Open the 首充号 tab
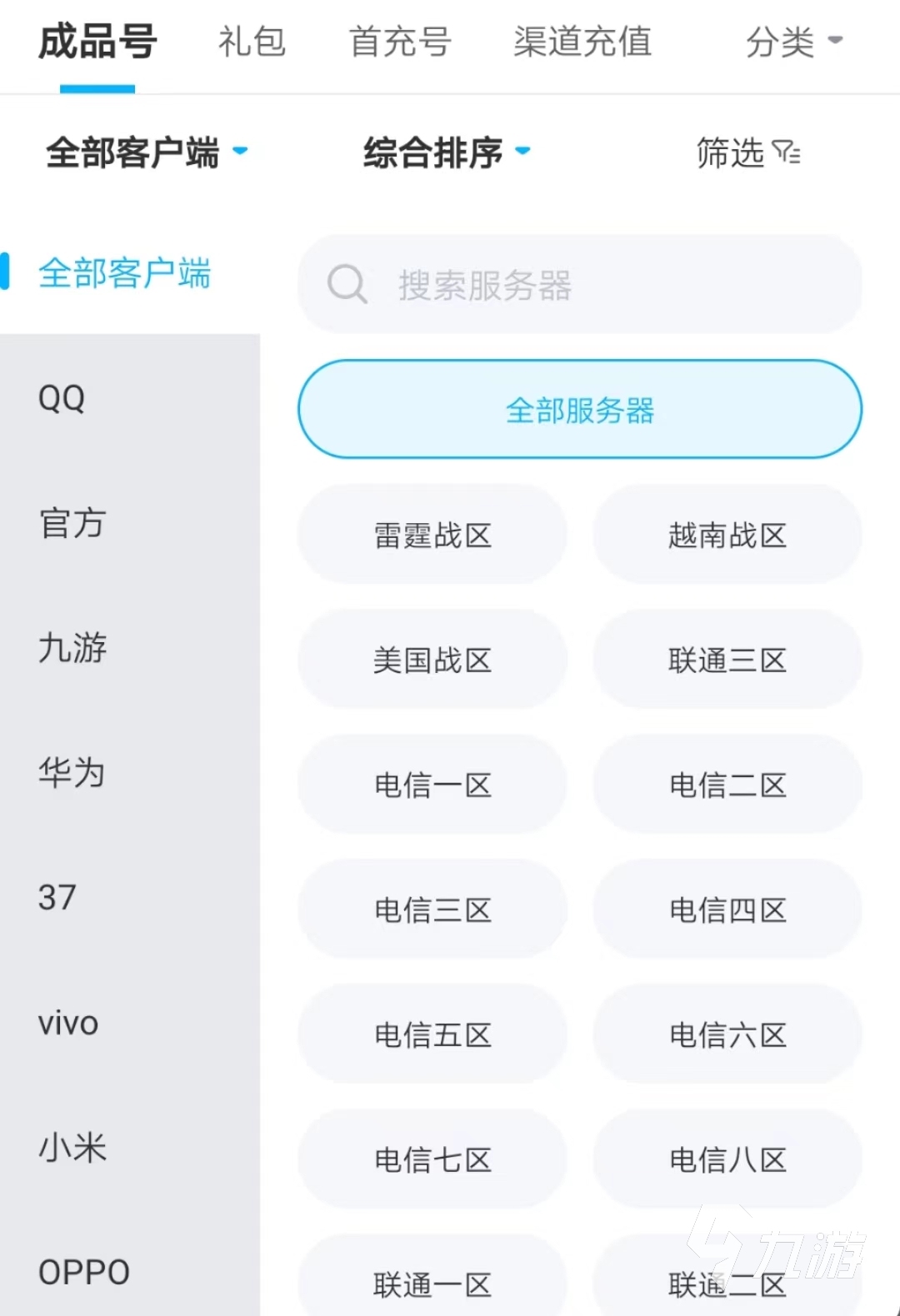900x1316 pixels. pyautogui.click(x=400, y=41)
